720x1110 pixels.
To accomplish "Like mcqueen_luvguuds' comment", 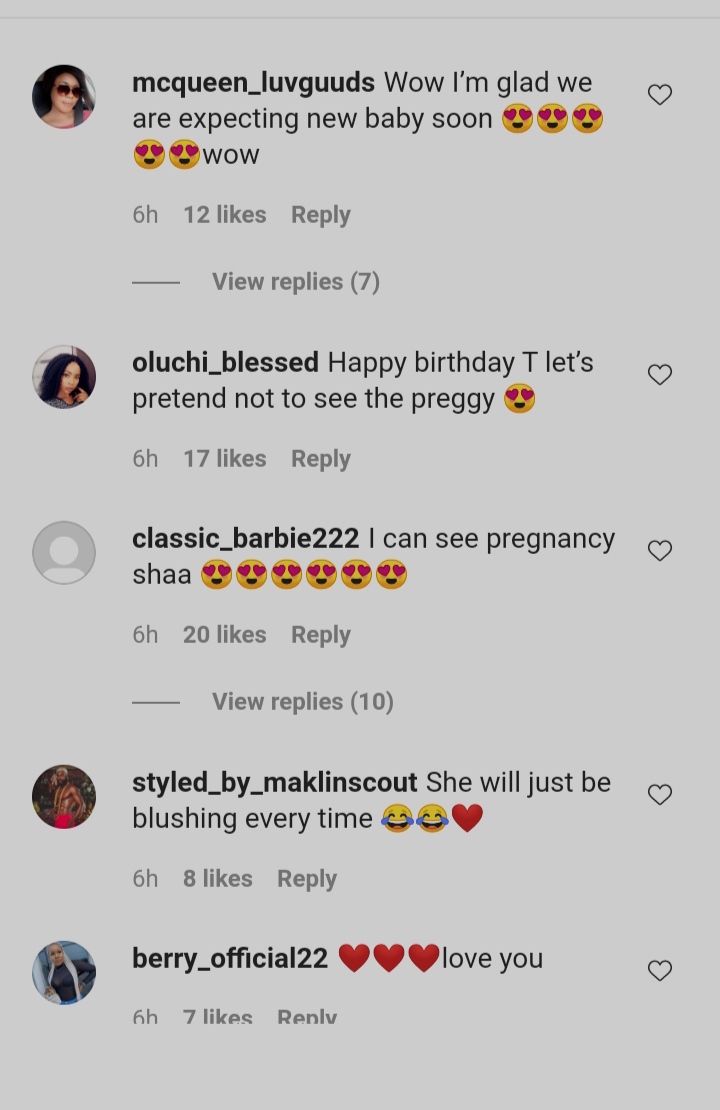I will 660,95.
